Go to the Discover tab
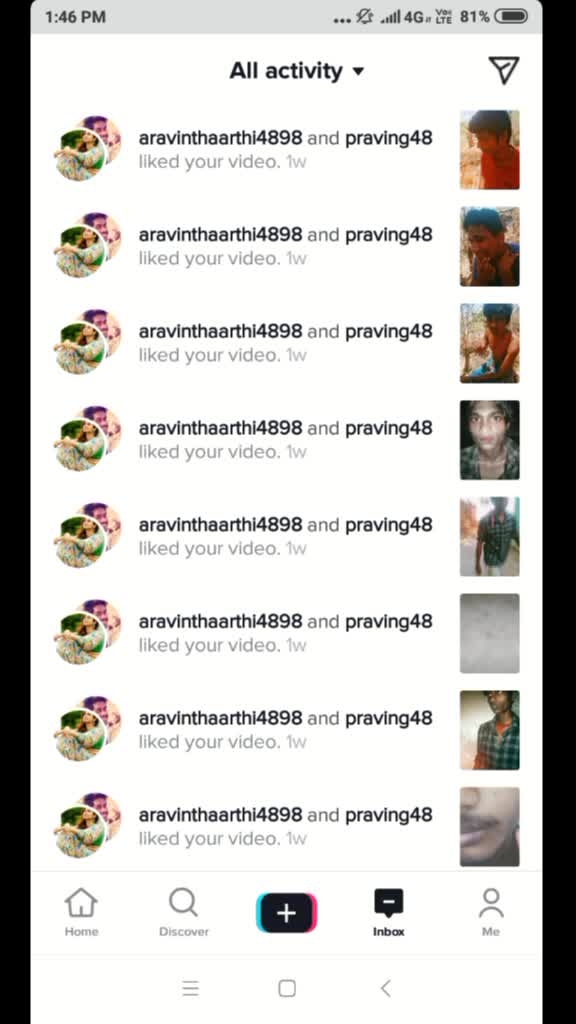576x1024 pixels. coord(184,912)
